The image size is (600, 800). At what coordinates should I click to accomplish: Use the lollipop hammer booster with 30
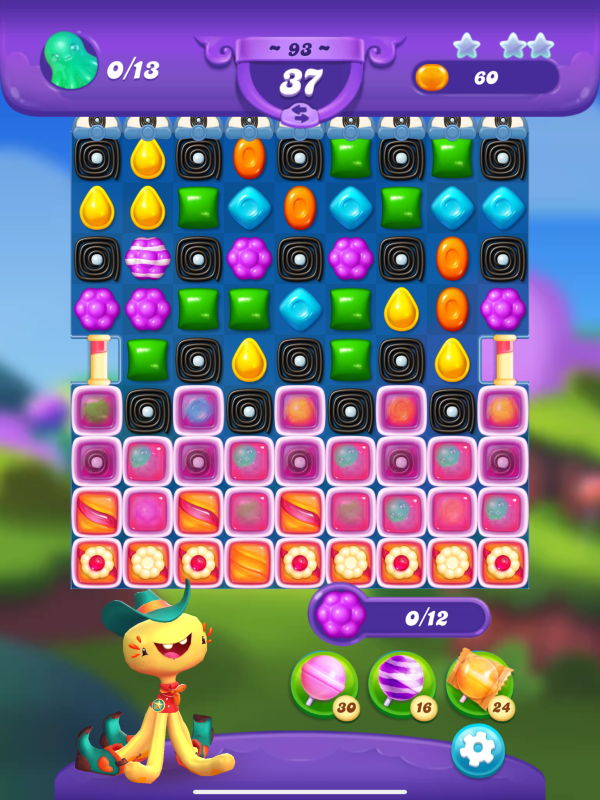pyautogui.click(x=323, y=683)
